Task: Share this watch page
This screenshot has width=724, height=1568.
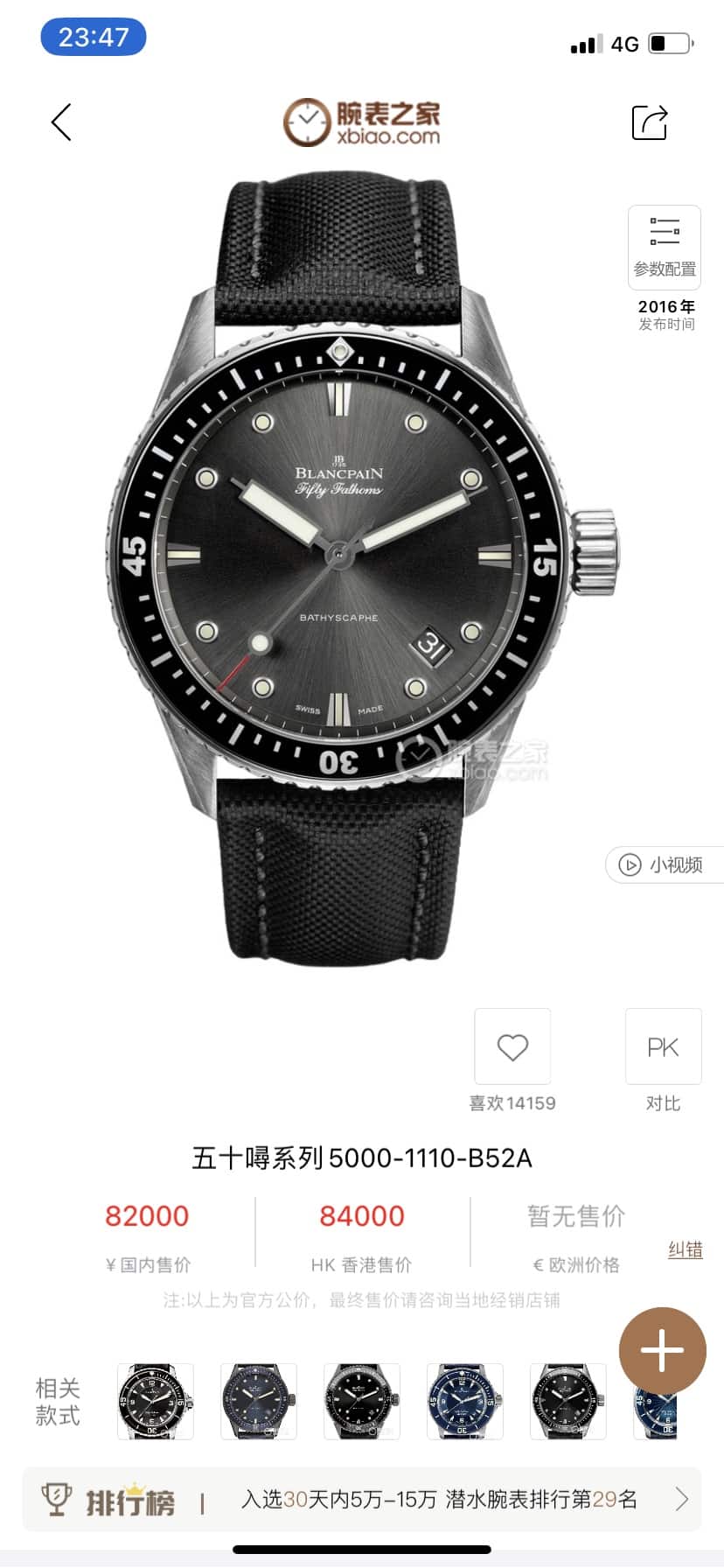Action: point(650,122)
